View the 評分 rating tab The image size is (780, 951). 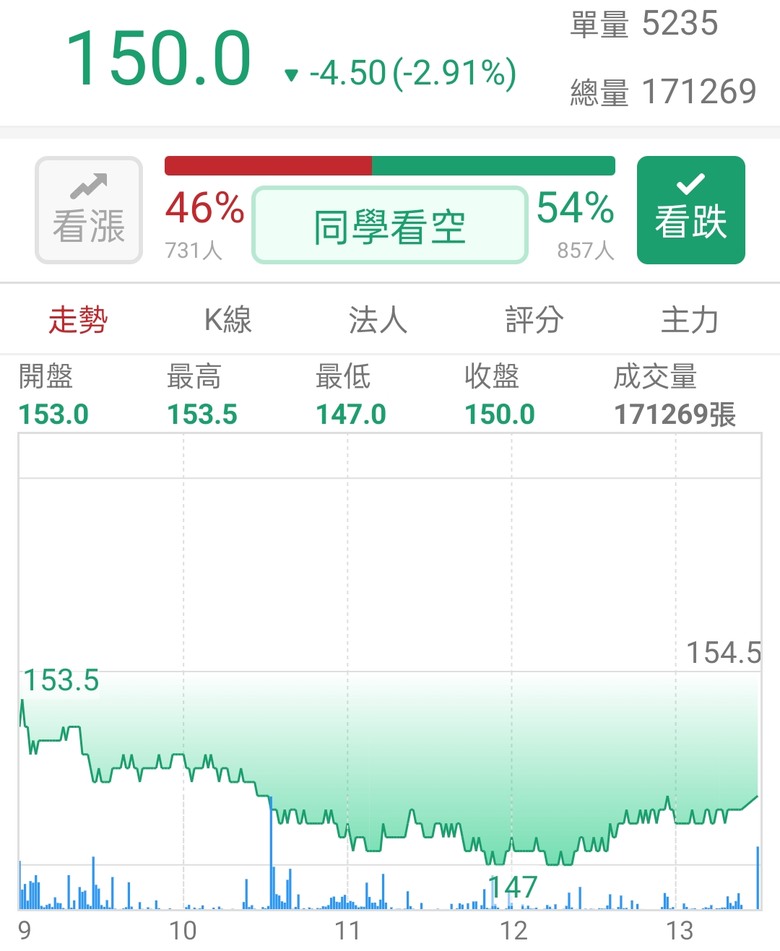pos(534,320)
